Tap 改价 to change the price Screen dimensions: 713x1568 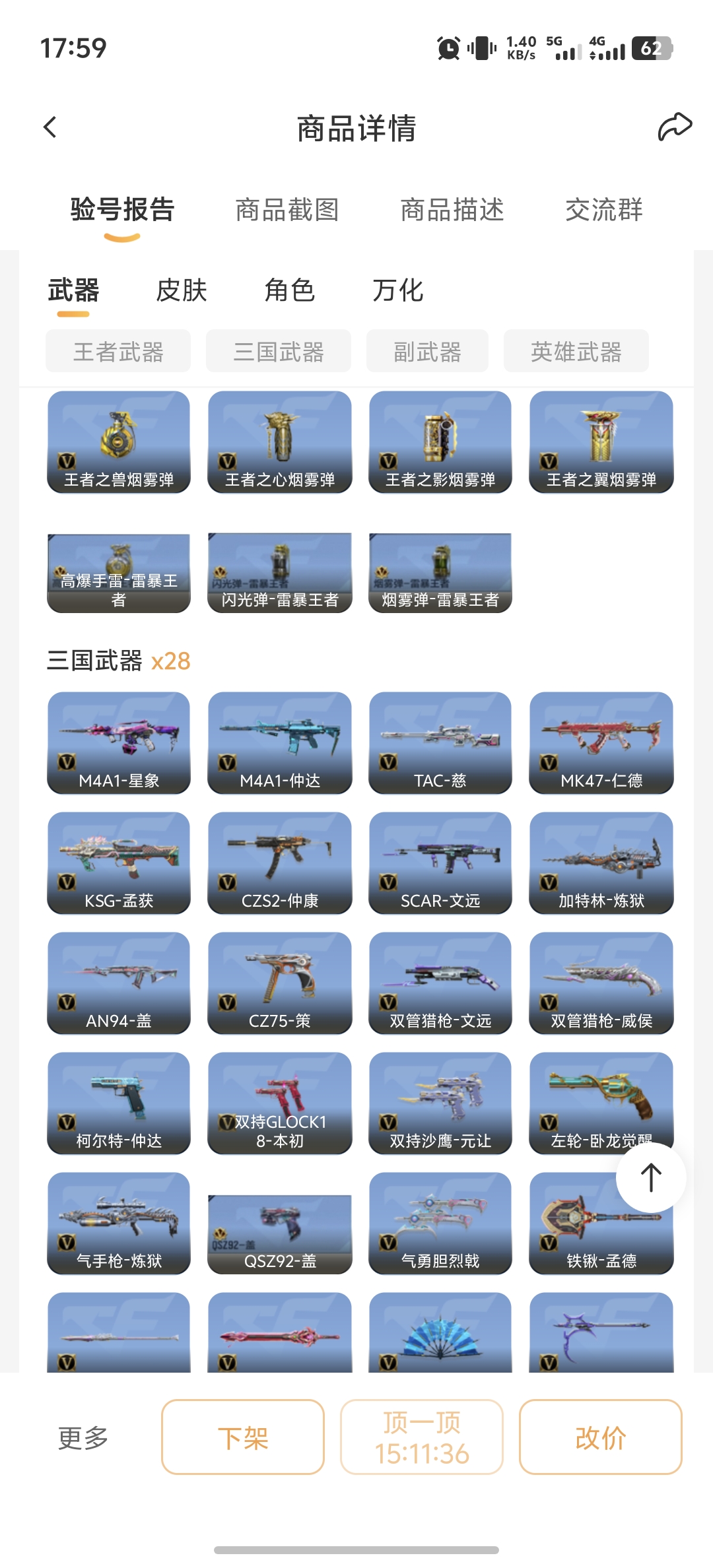coord(600,1437)
